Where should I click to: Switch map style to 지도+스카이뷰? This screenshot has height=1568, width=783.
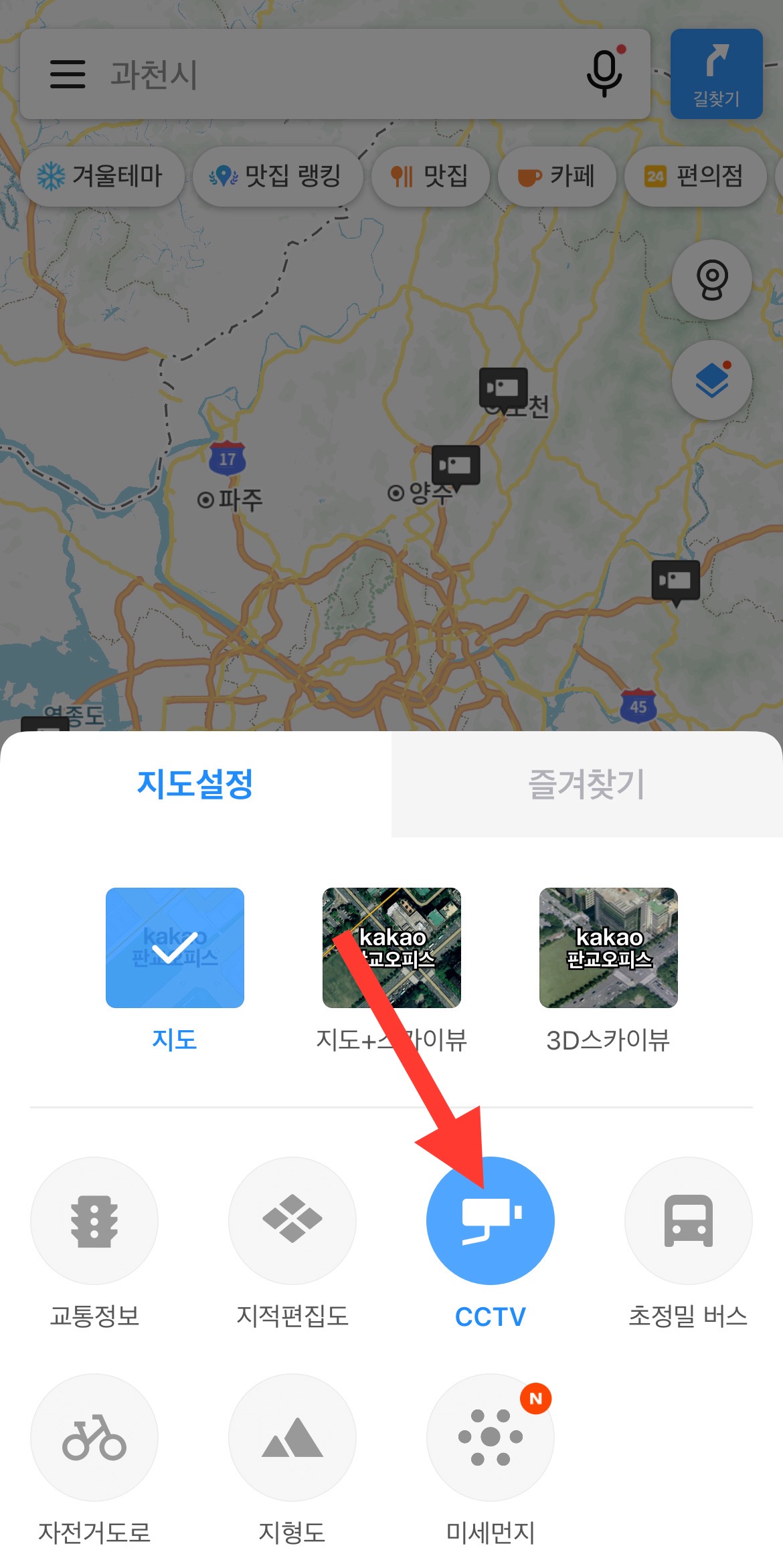pos(391,947)
